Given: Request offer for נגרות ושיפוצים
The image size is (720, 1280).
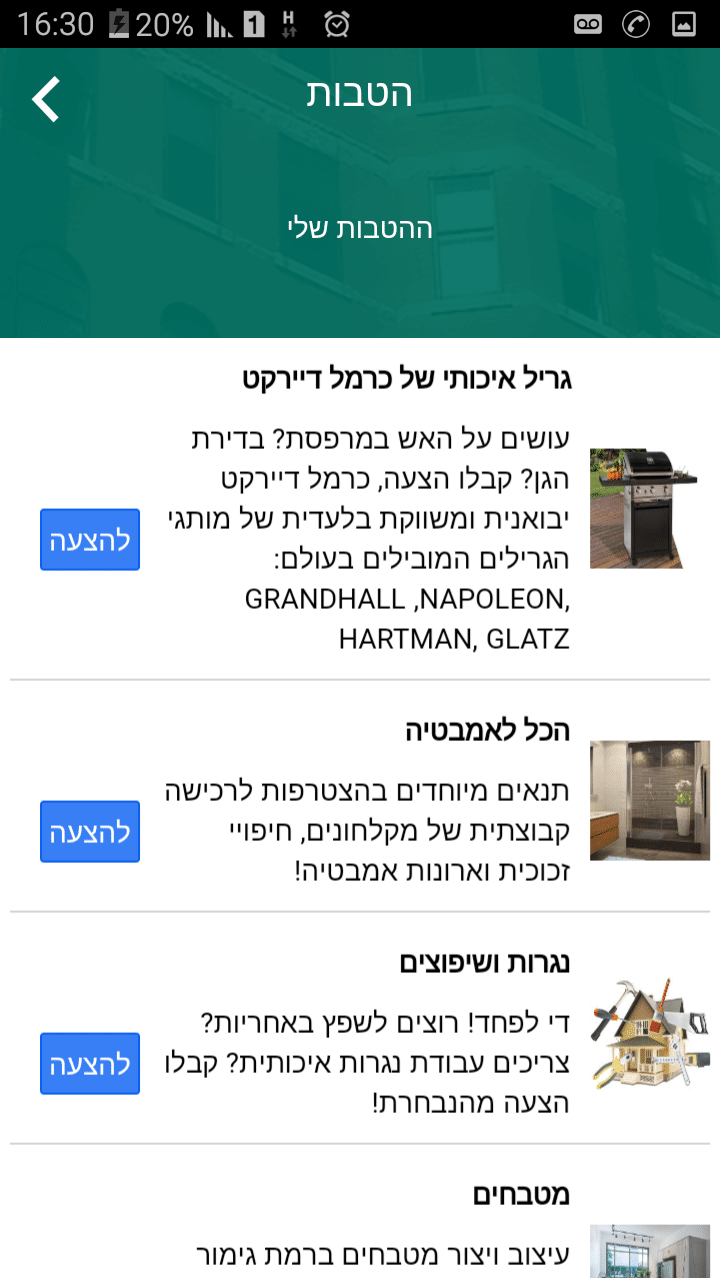Looking at the screenshot, I should (x=90, y=1063).
